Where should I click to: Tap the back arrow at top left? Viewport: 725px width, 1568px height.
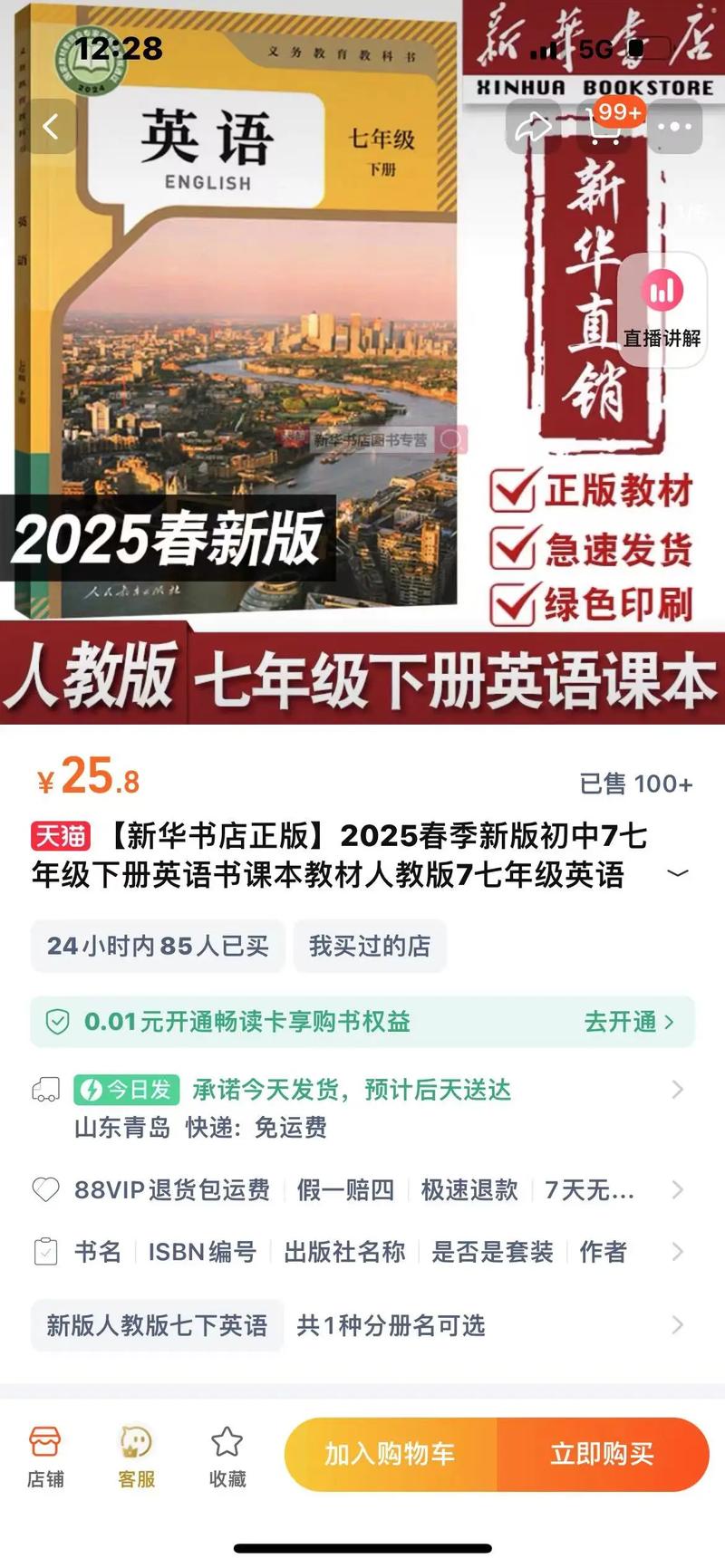52,127
